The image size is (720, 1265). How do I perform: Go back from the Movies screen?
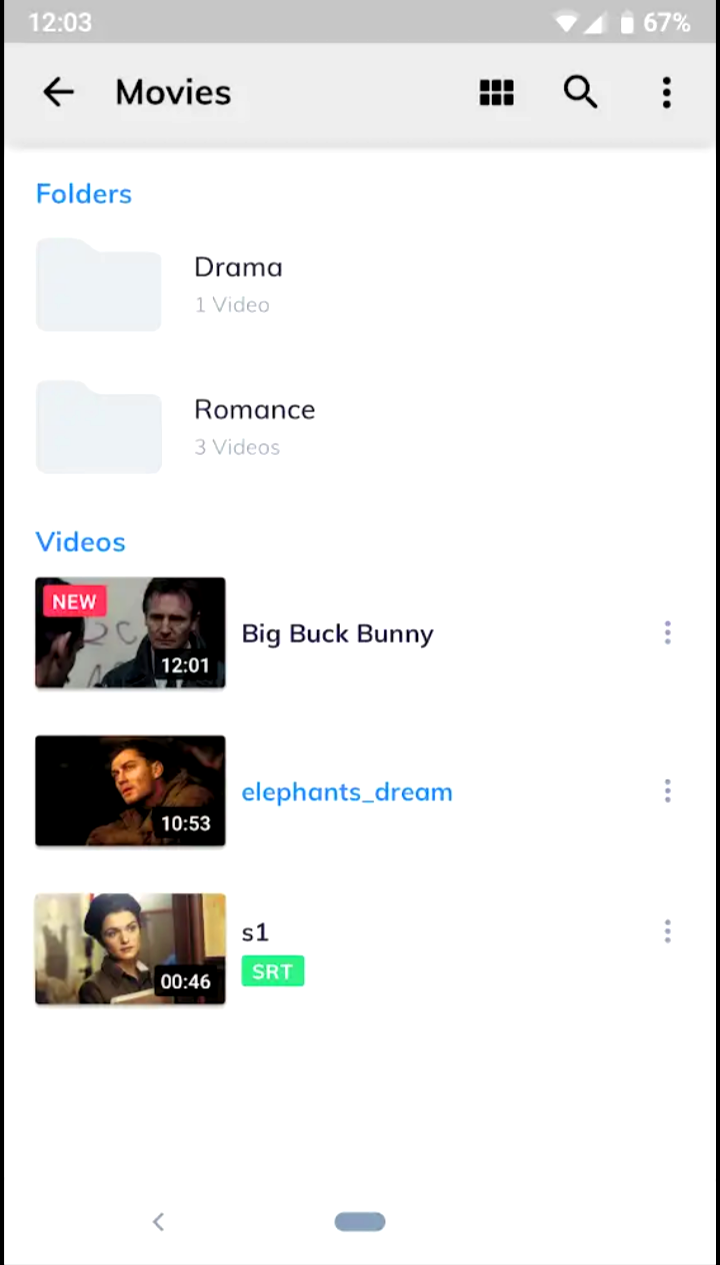[58, 92]
